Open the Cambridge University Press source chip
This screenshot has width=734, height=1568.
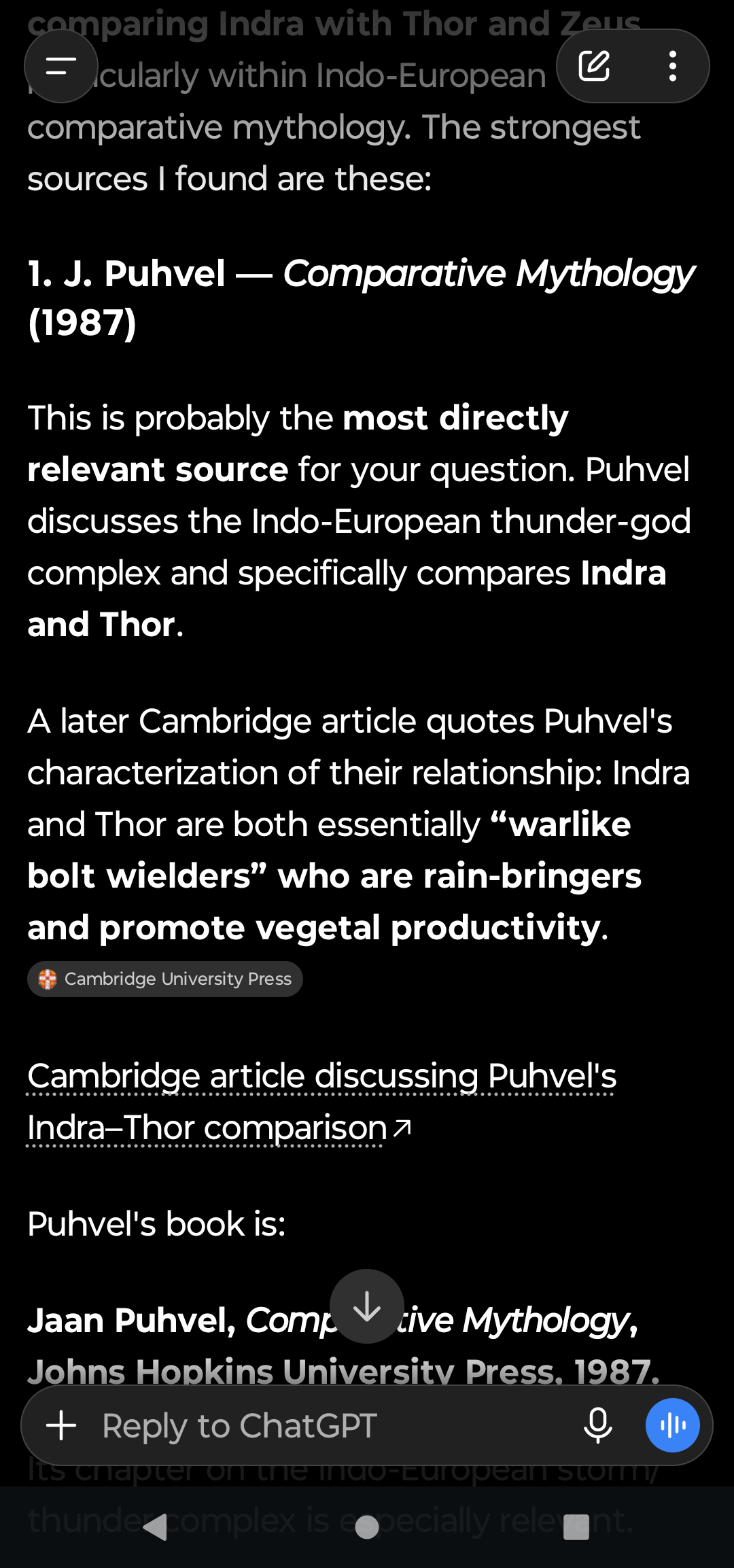pyautogui.click(x=165, y=979)
